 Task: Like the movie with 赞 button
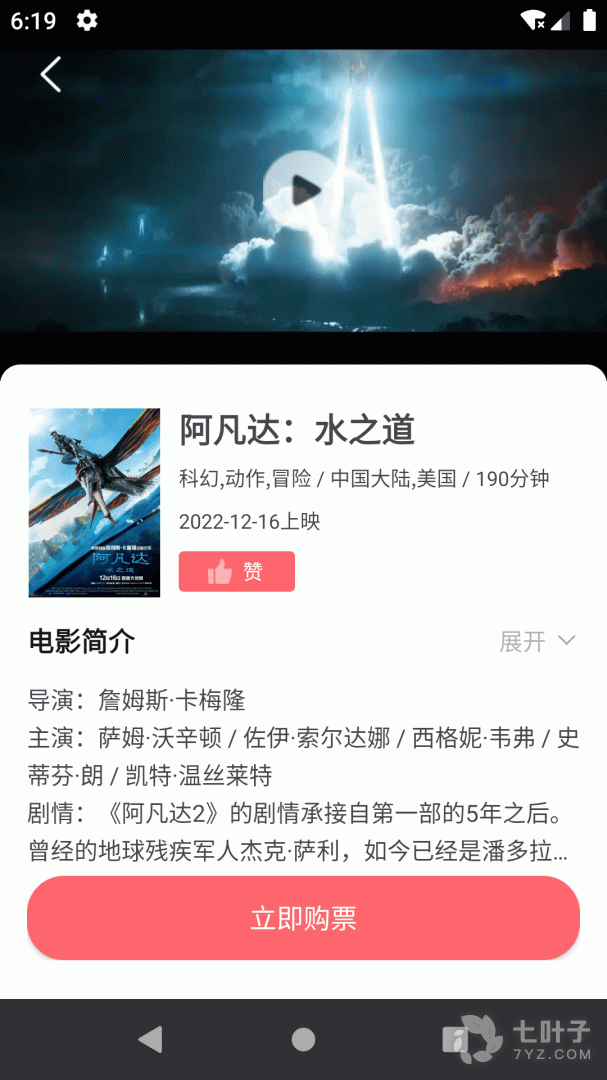point(237,571)
